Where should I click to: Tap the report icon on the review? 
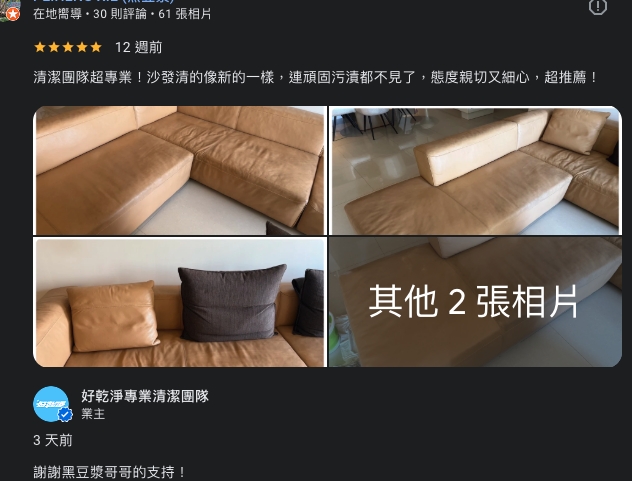[x=598, y=7]
